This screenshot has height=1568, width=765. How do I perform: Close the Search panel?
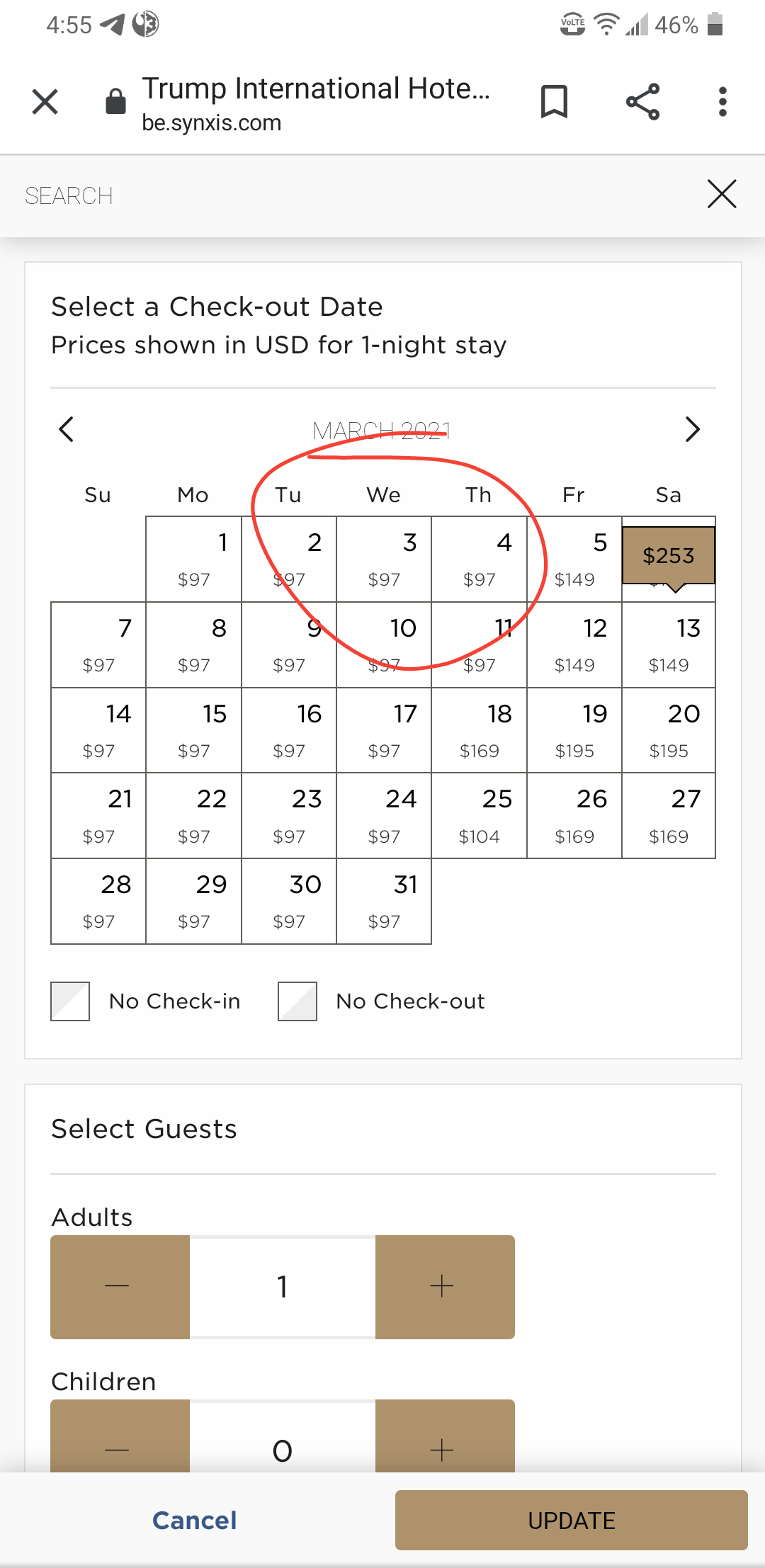click(x=722, y=194)
